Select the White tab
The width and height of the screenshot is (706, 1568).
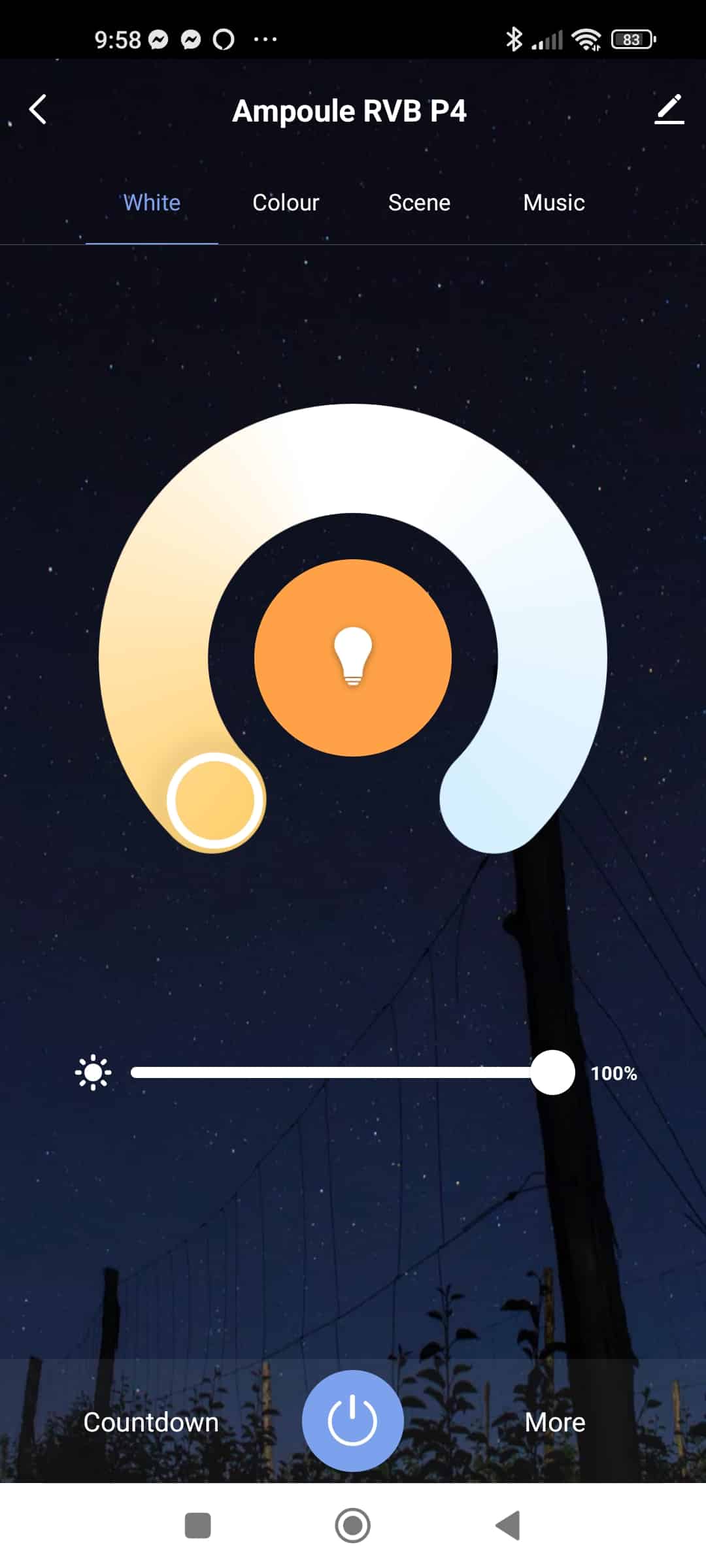[152, 203]
